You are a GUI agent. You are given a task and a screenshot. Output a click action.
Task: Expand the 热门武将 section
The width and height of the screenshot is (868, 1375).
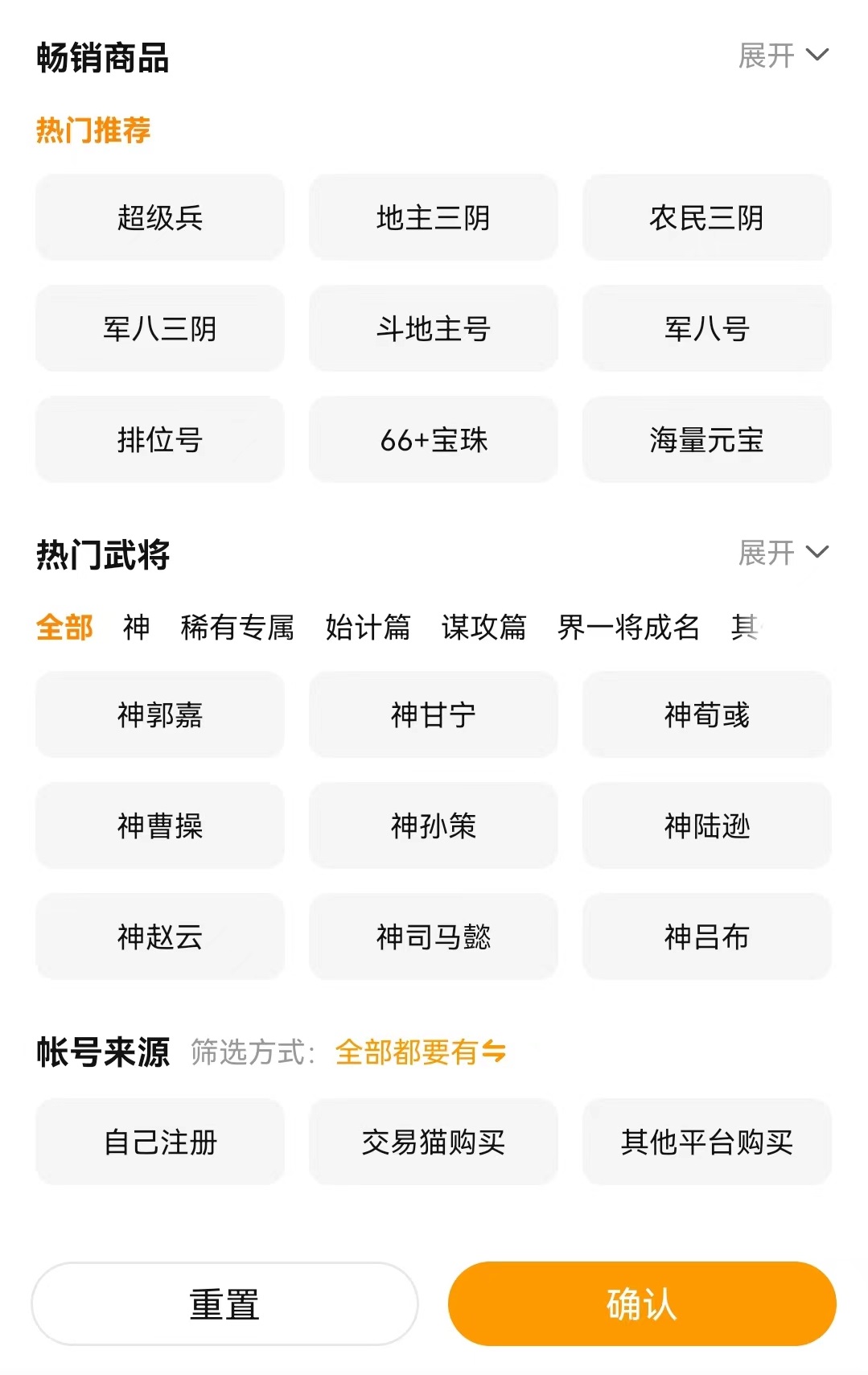pos(783,553)
